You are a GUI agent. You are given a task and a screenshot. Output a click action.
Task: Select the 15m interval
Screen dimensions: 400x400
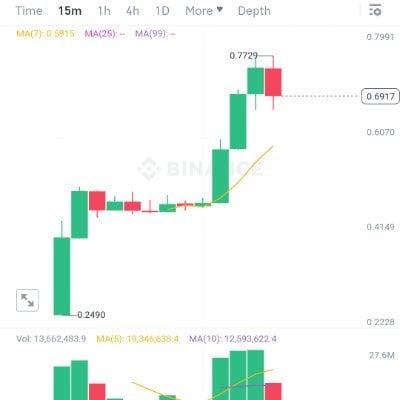pyautogui.click(x=70, y=11)
